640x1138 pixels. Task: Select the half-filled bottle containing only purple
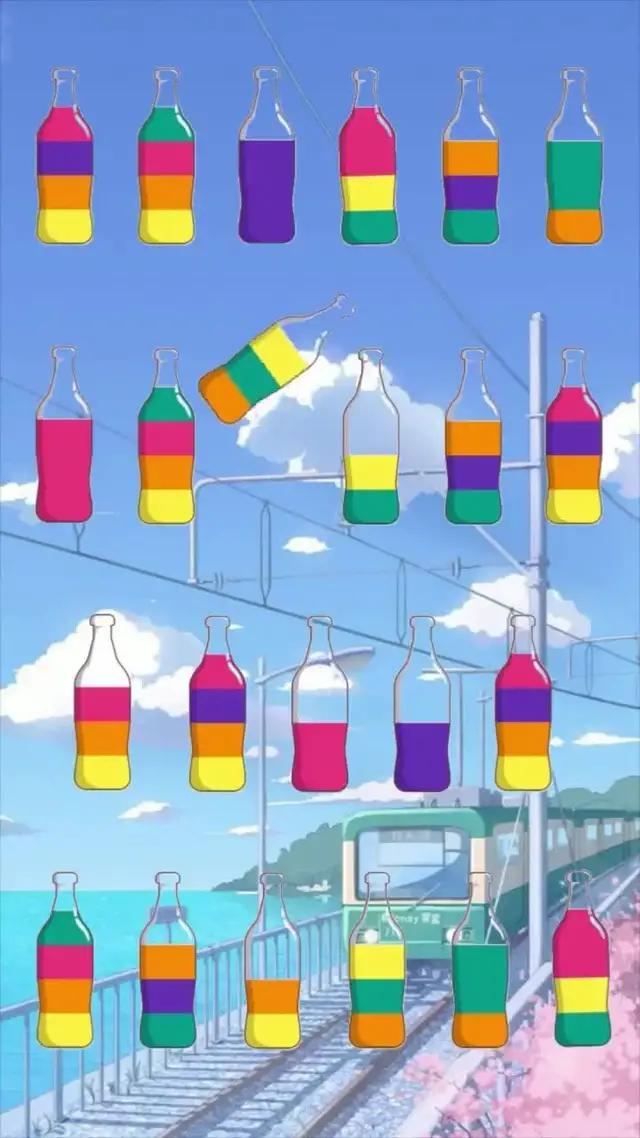[x=422, y=740]
